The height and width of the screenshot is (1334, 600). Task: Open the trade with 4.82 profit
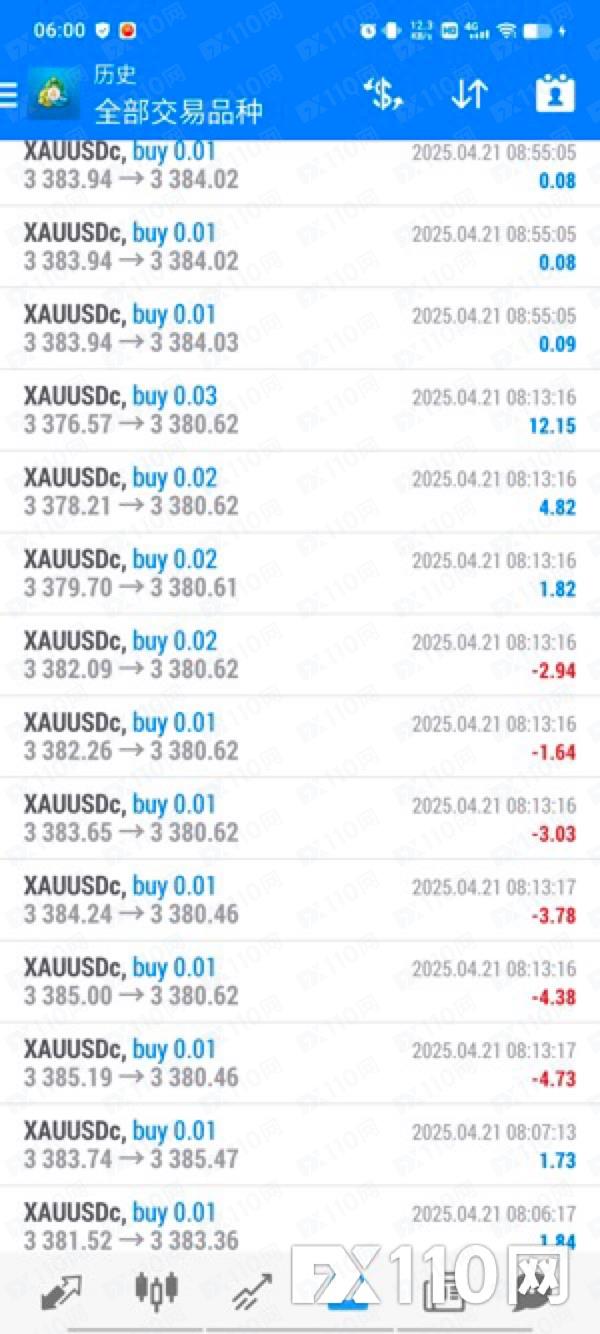(300, 492)
